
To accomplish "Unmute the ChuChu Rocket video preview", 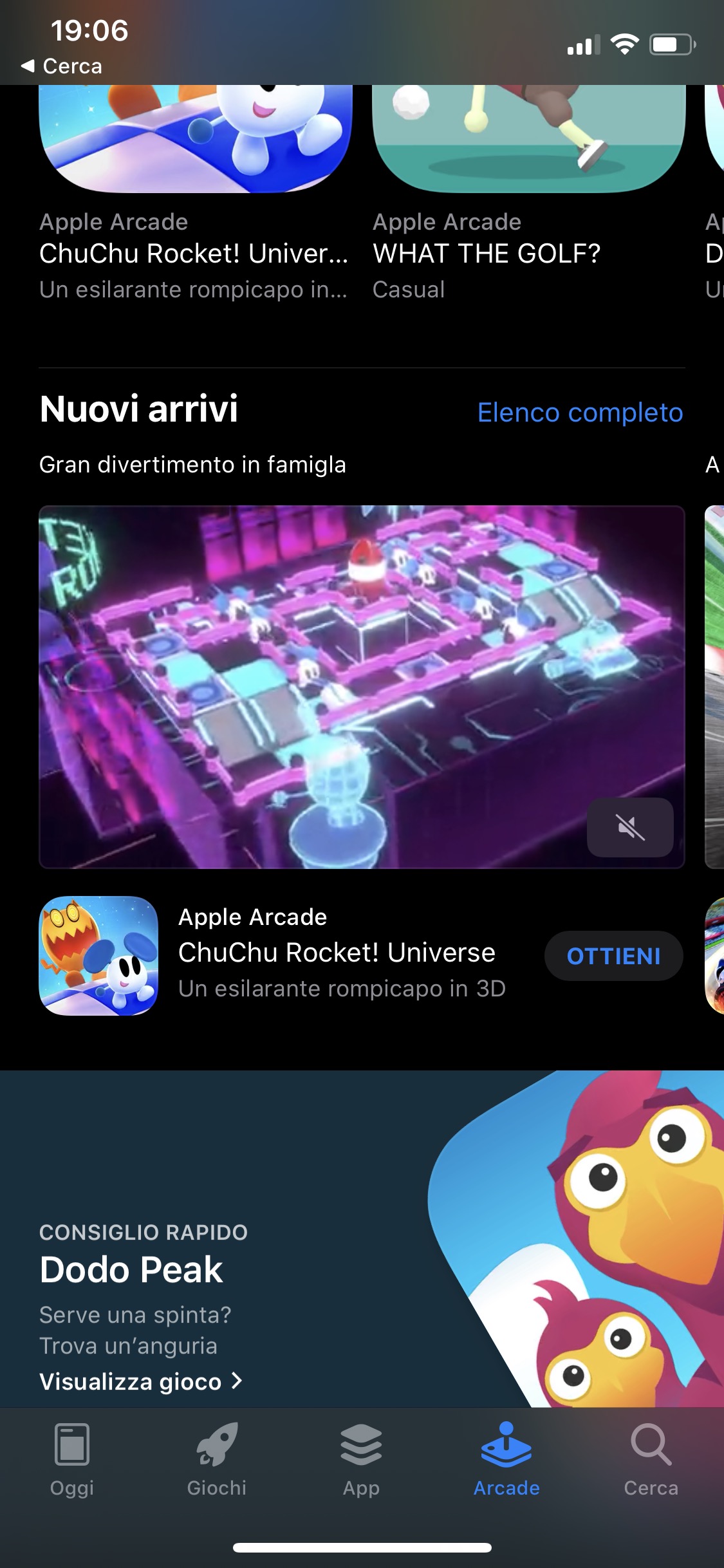I will [629, 827].
